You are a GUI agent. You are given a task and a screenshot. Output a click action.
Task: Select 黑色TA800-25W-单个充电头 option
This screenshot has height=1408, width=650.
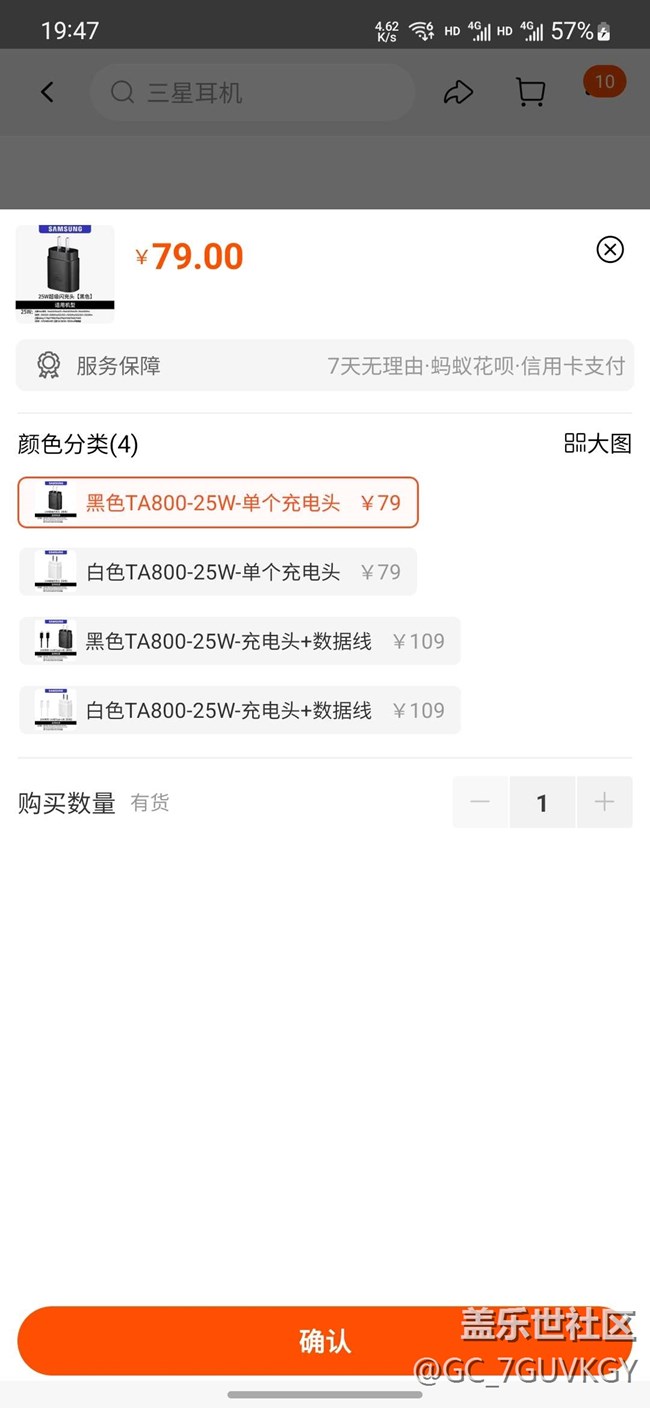[x=218, y=502]
